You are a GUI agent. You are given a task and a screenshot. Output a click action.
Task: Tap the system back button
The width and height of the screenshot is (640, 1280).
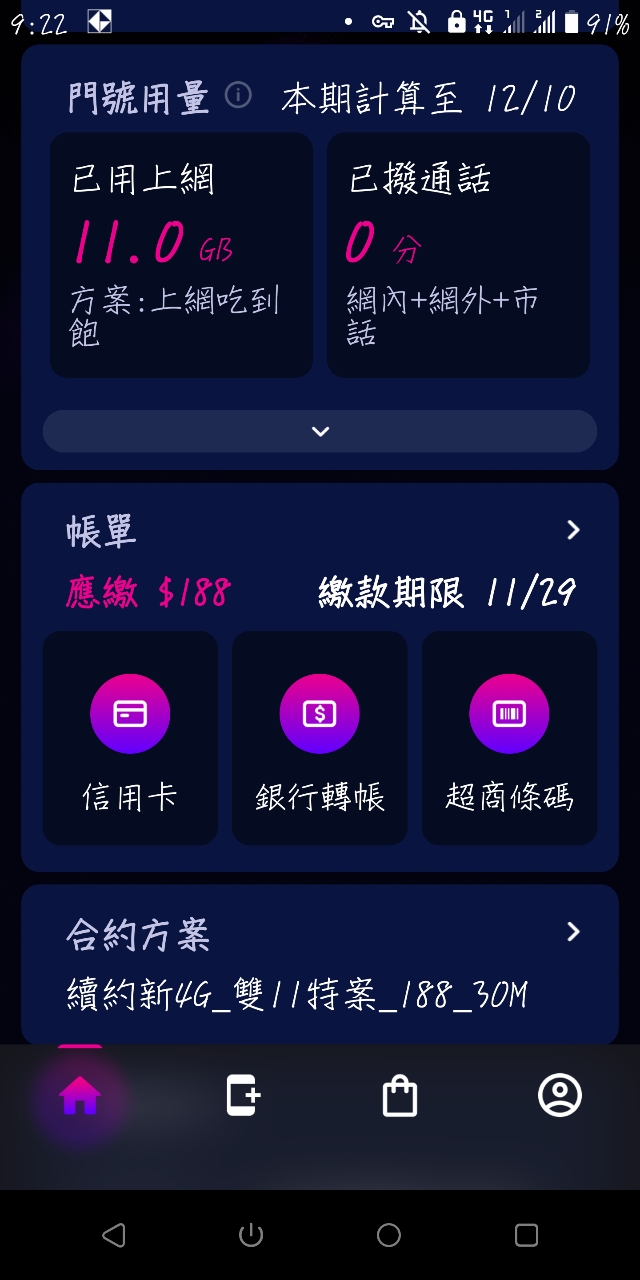tap(114, 1235)
